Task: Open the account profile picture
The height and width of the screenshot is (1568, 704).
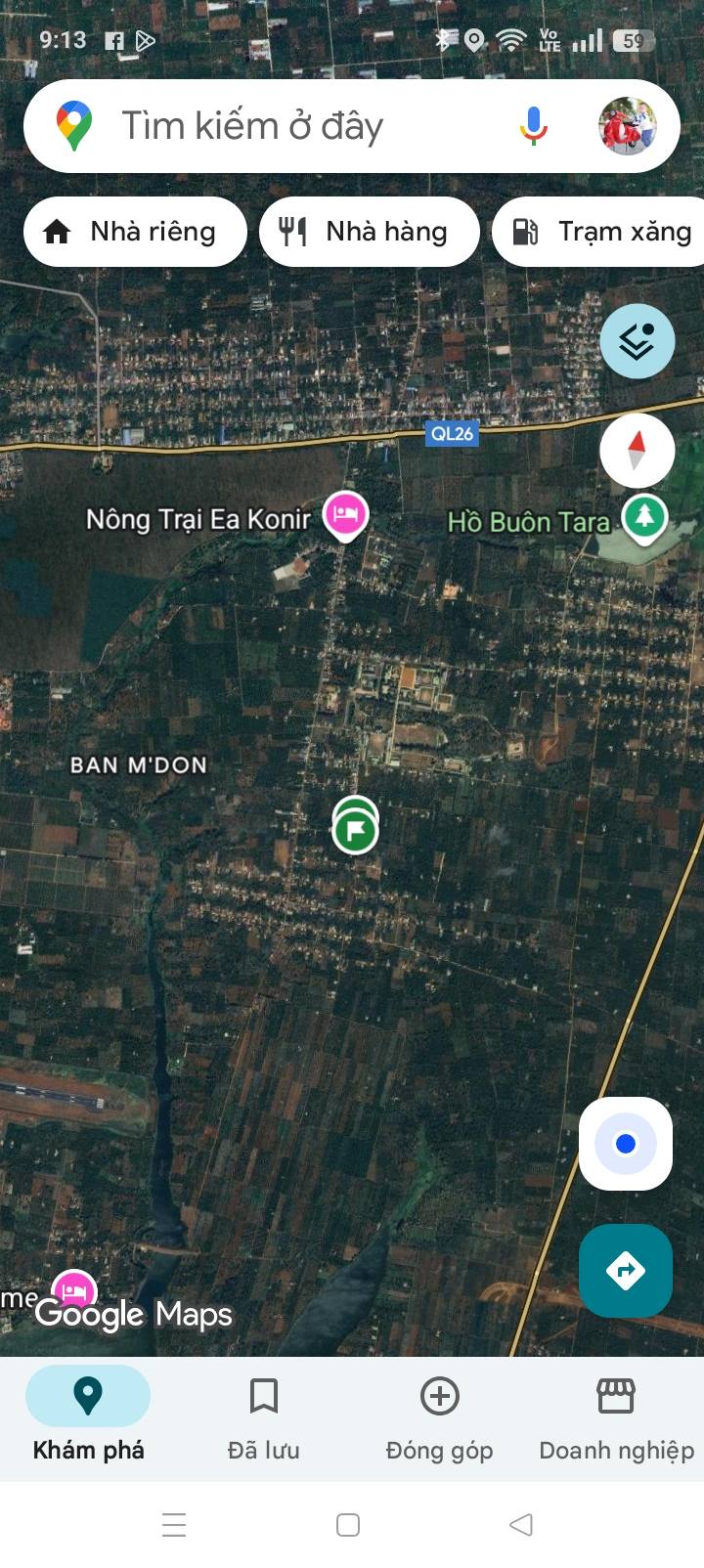Action: (627, 126)
